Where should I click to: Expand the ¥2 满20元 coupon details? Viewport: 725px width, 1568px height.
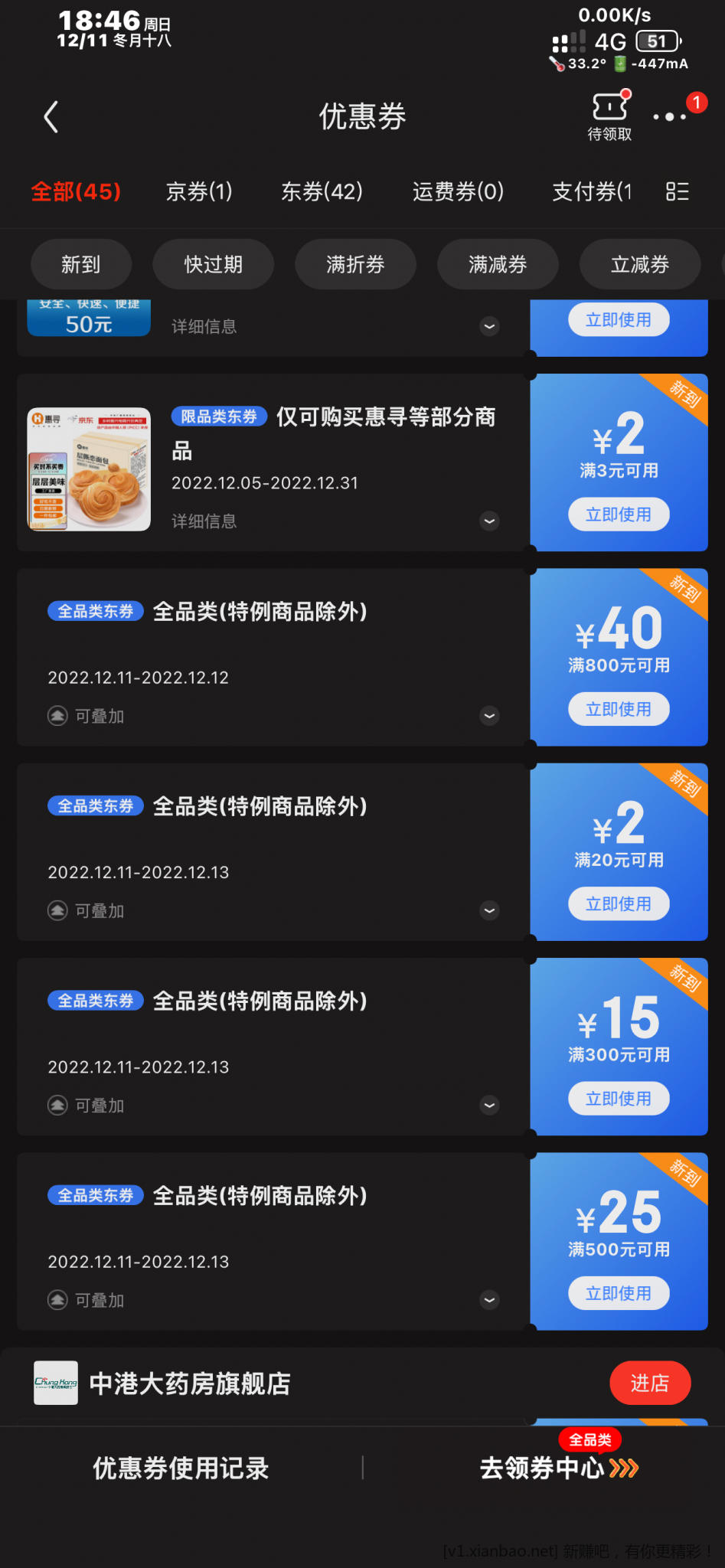489,910
